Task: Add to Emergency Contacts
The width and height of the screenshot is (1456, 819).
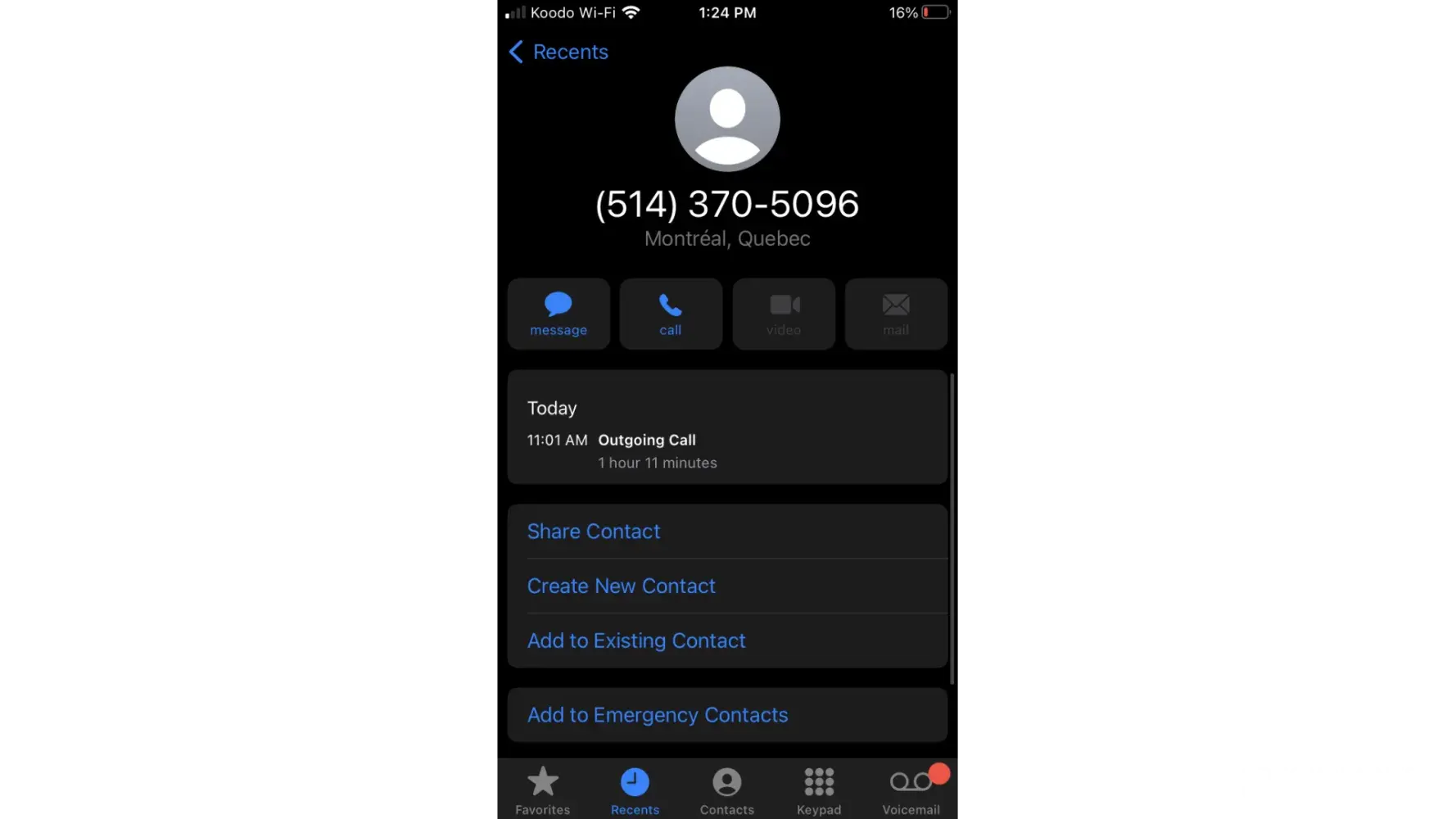Action: pyautogui.click(x=658, y=715)
